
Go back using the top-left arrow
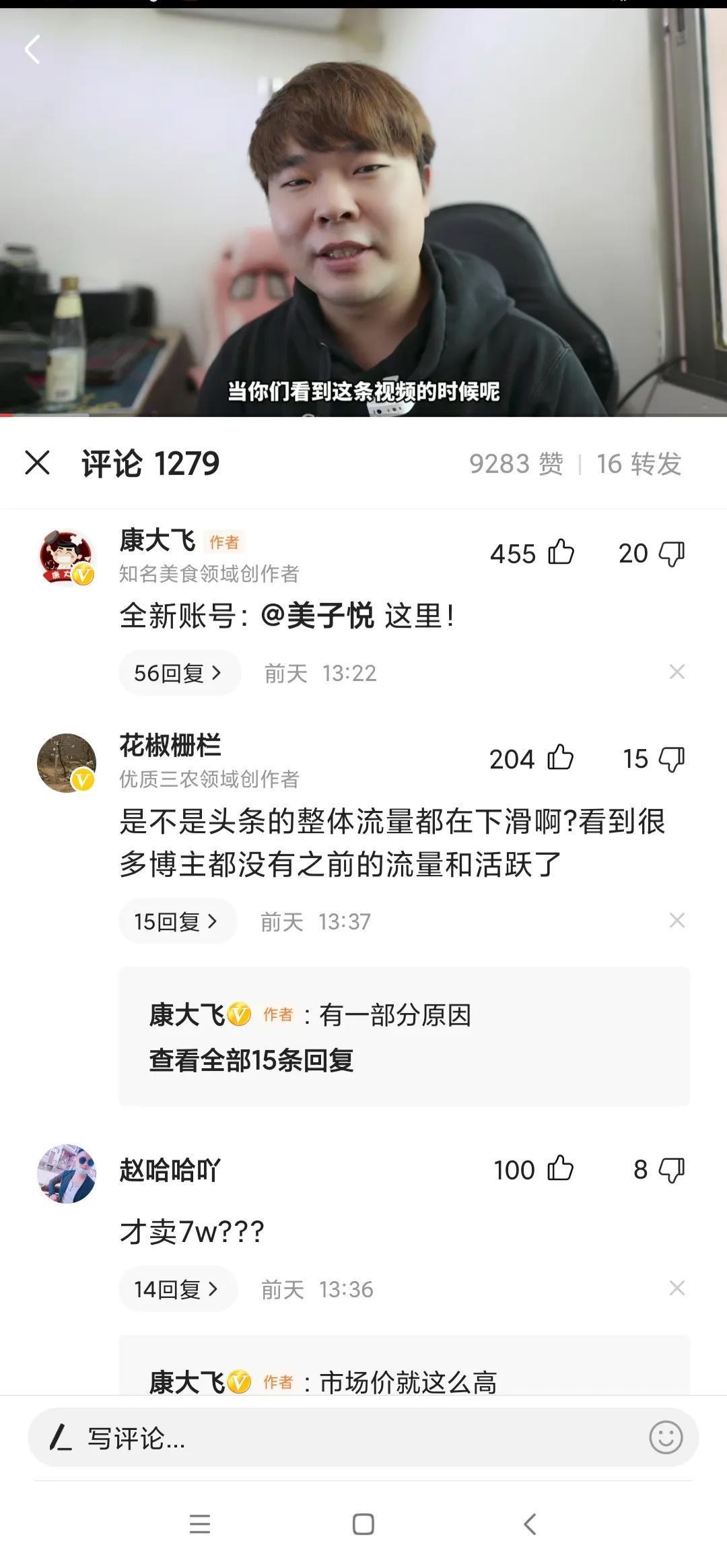pyautogui.click(x=32, y=50)
